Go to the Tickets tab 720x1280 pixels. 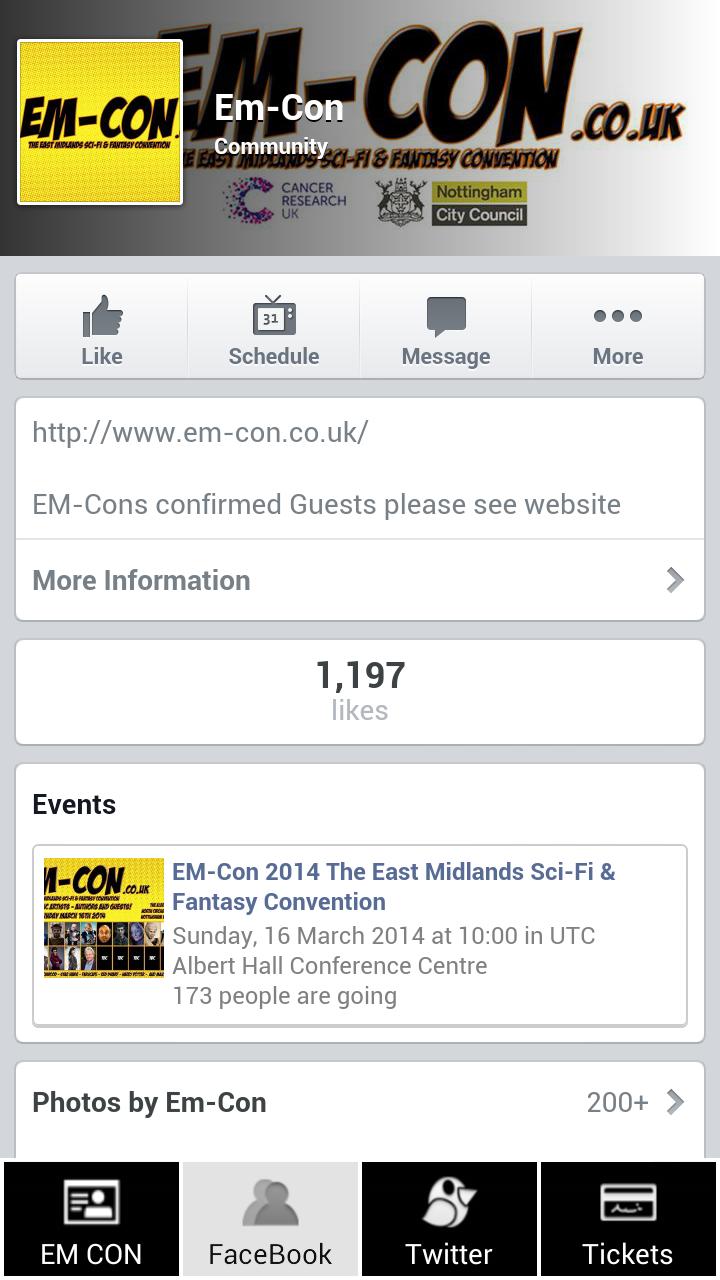point(628,1220)
